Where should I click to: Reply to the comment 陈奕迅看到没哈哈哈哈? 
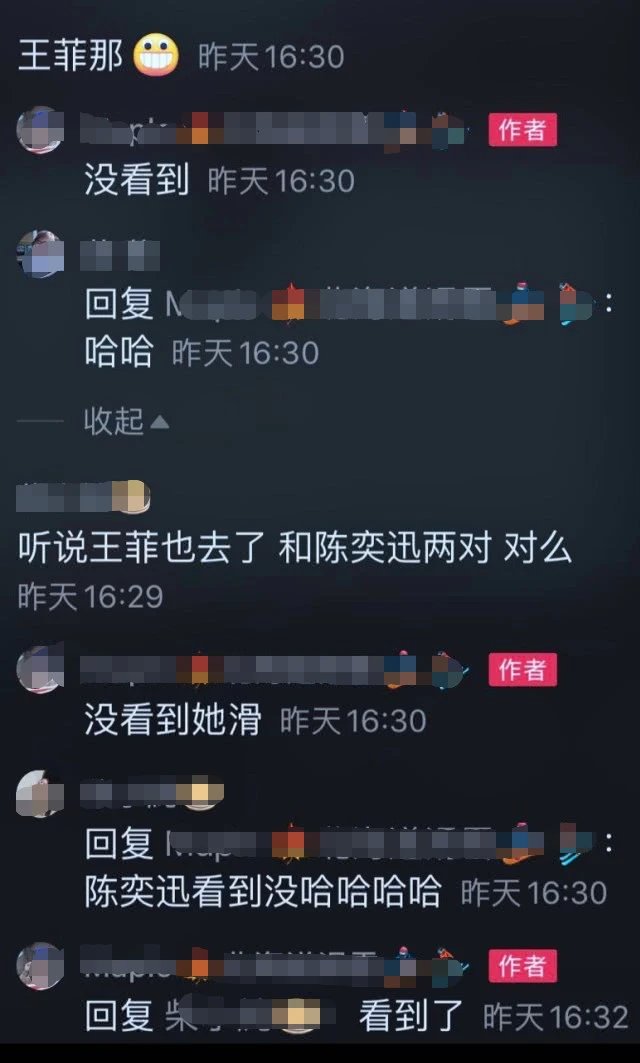point(263,891)
